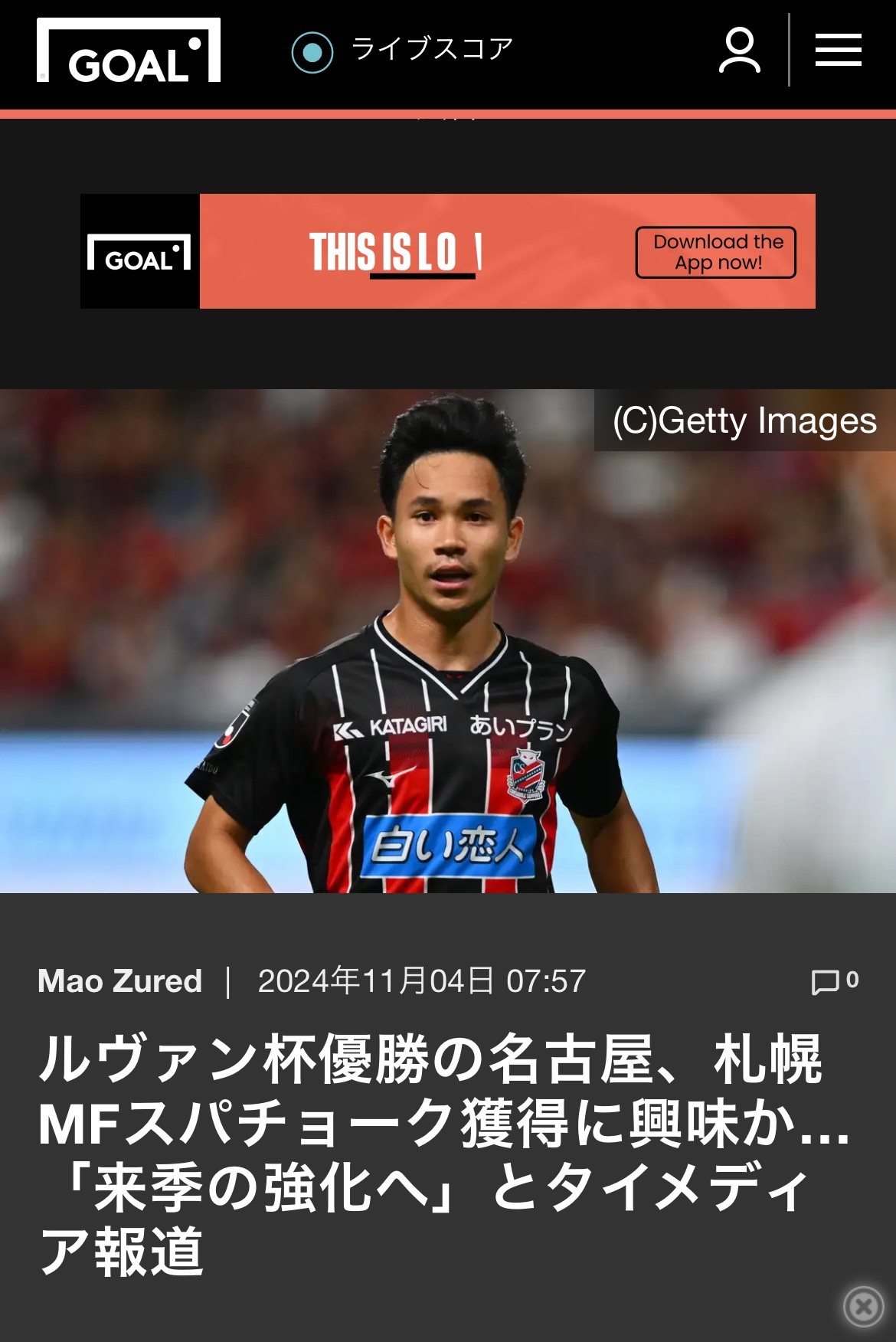Open the hamburger menu
Viewport: 896px width, 1342px height.
pyautogui.click(x=838, y=51)
